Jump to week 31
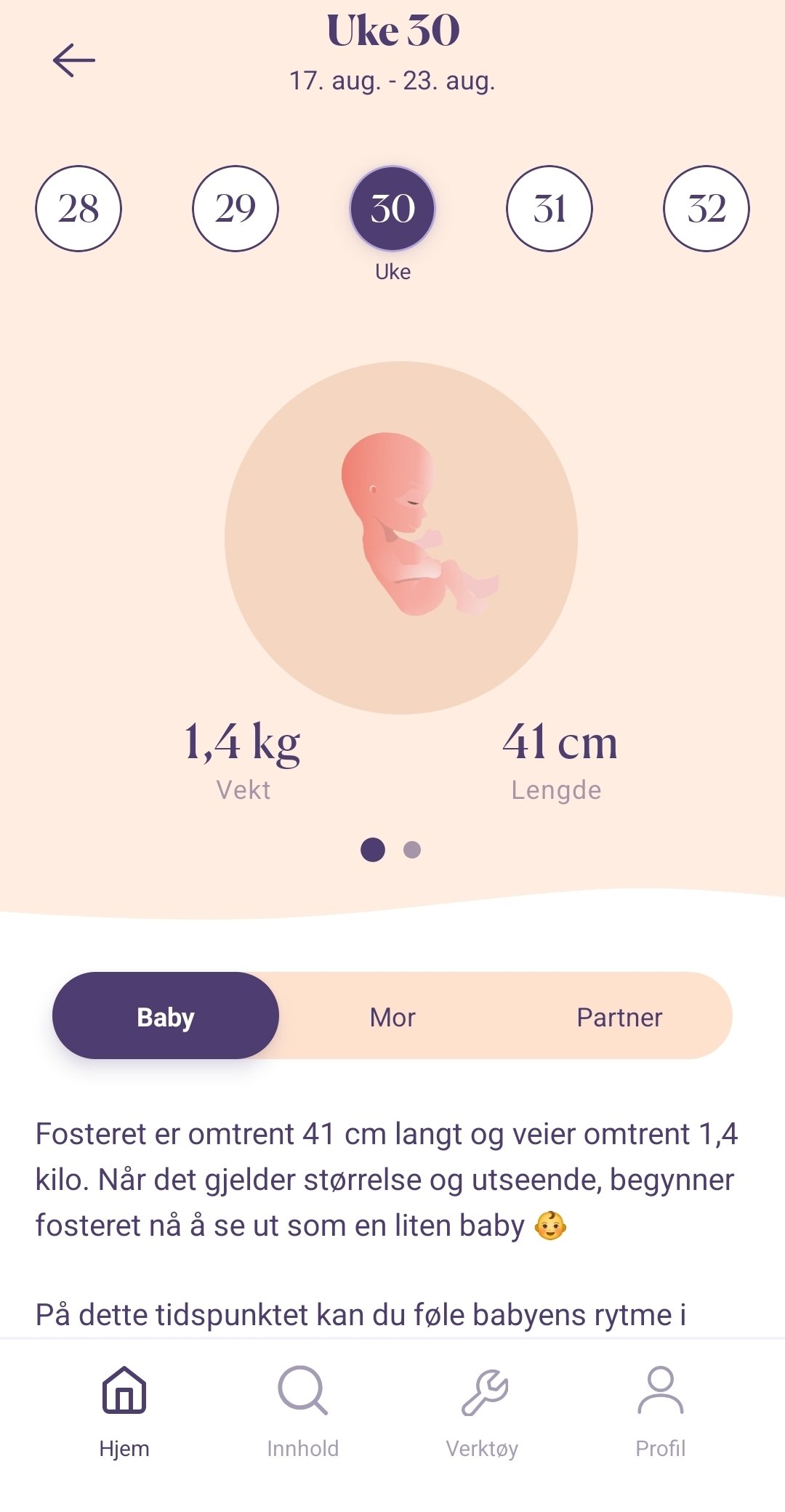785x1512 pixels. tap(549, 209)
